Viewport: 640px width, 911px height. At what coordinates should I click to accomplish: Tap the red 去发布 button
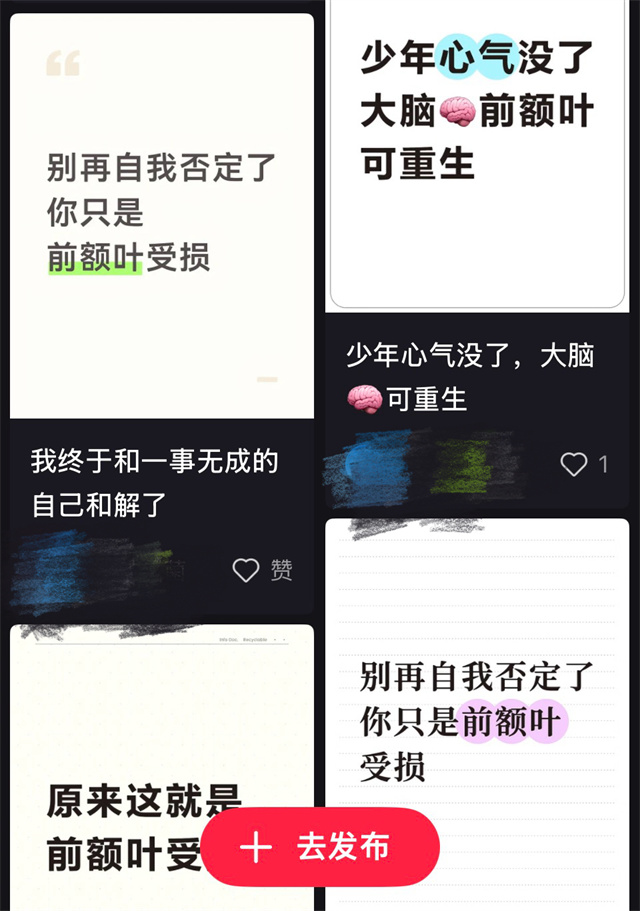click(320, 847)
